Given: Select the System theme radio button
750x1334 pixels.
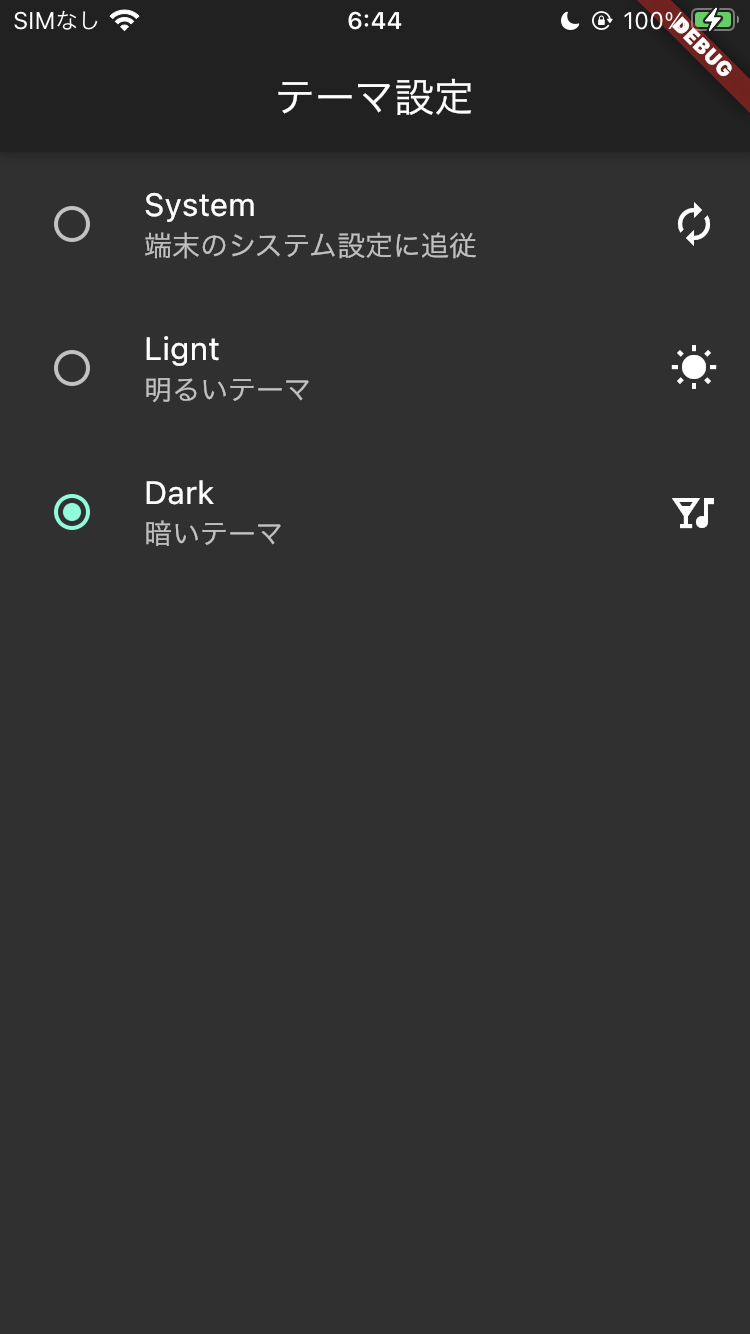Looking at the screenshot, I should (x=72, y=224).
